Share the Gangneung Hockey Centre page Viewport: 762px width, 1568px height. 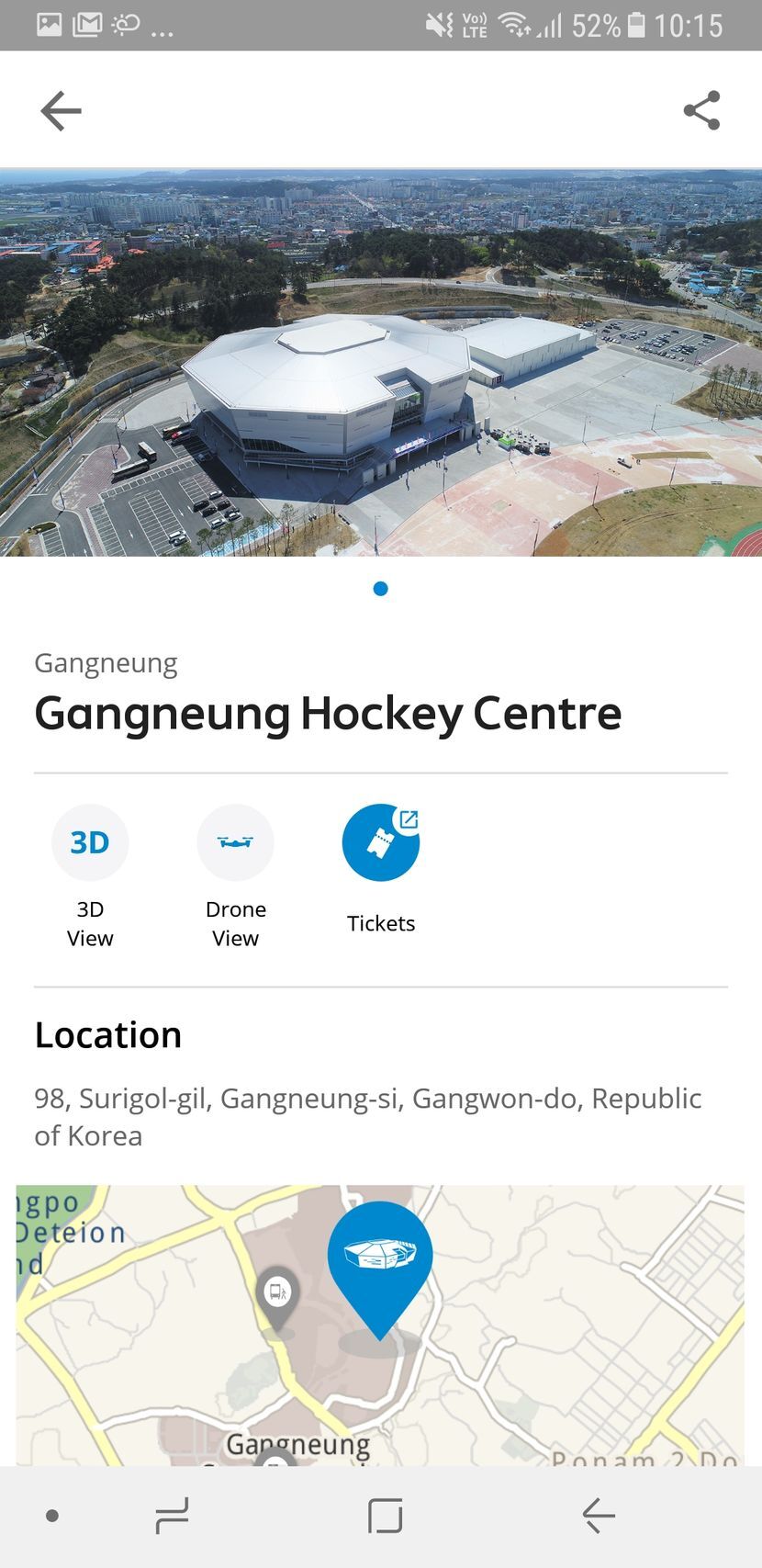[x=701, y=110]
